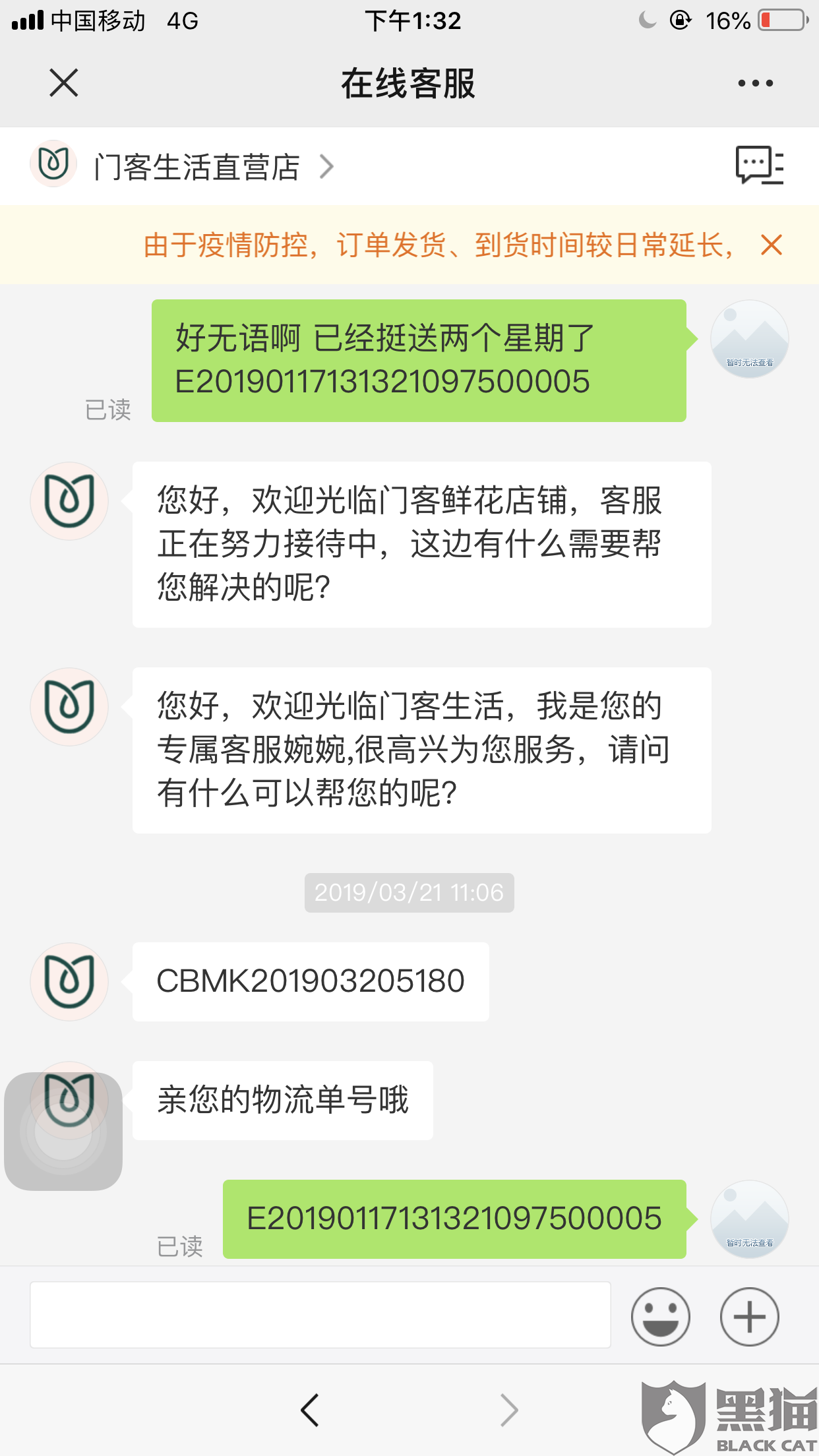The width and height of the screenshot is (819, 1456).
Task: Close the 在线客服 chat window
Action: (63, 83)
